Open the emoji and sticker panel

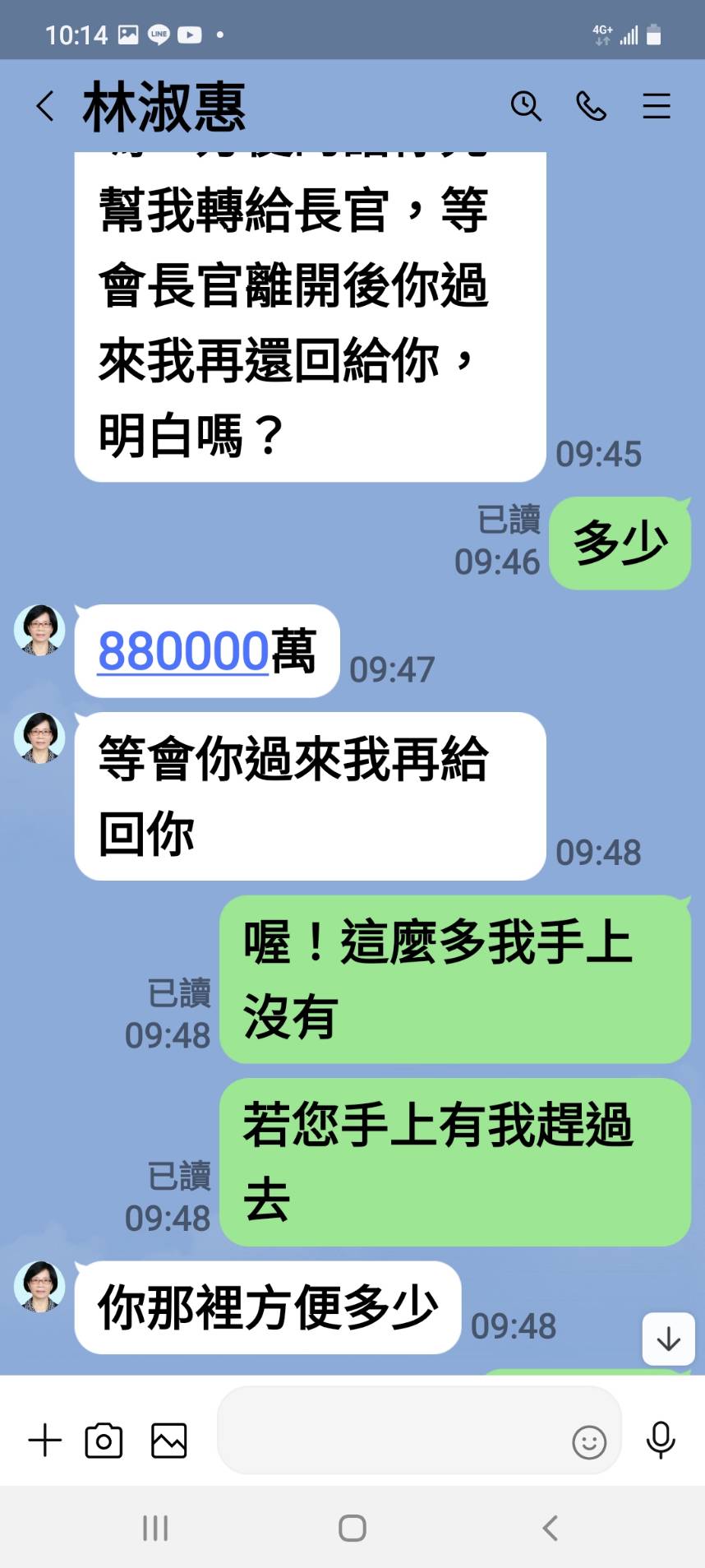tap(589, 1442)
